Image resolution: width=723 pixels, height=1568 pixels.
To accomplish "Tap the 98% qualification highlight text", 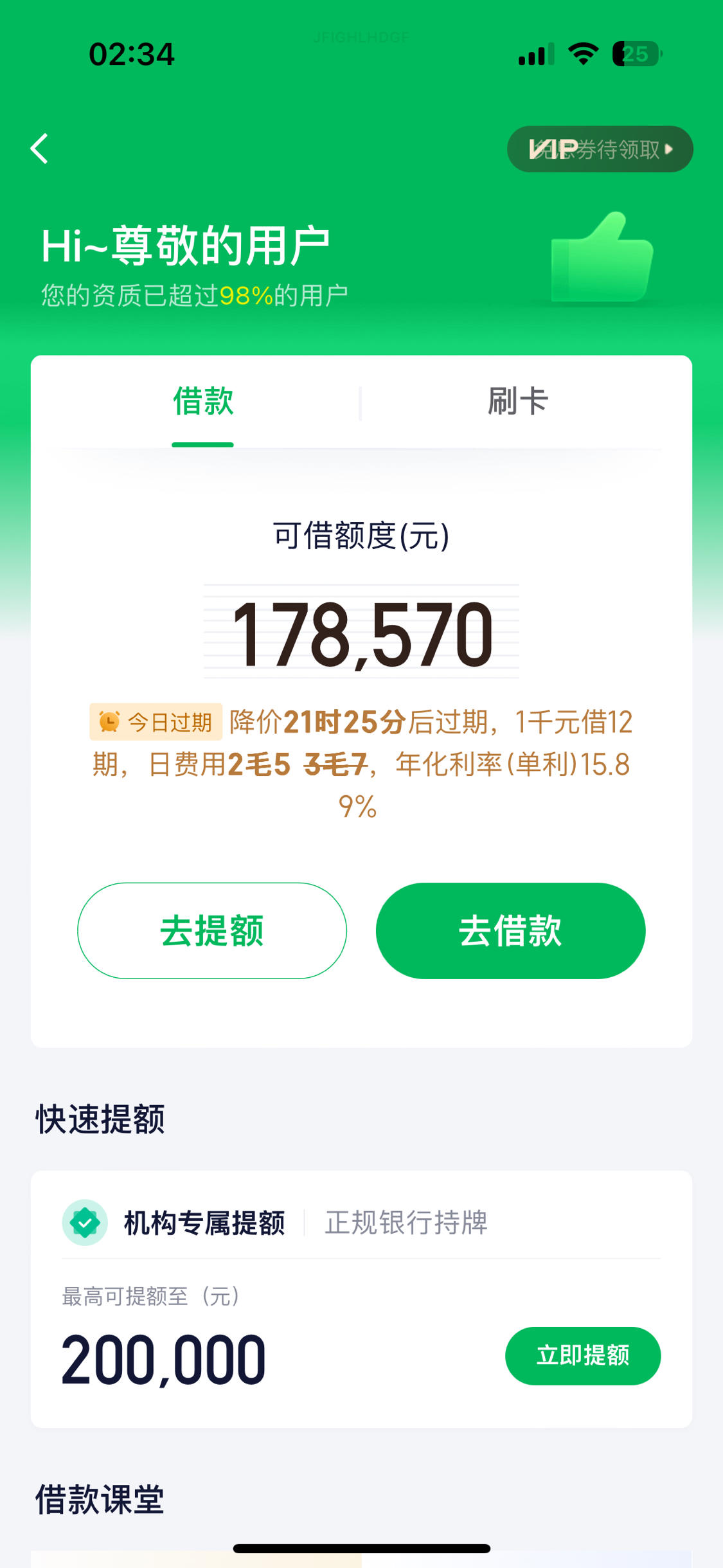I will click(x=245, y=294).
